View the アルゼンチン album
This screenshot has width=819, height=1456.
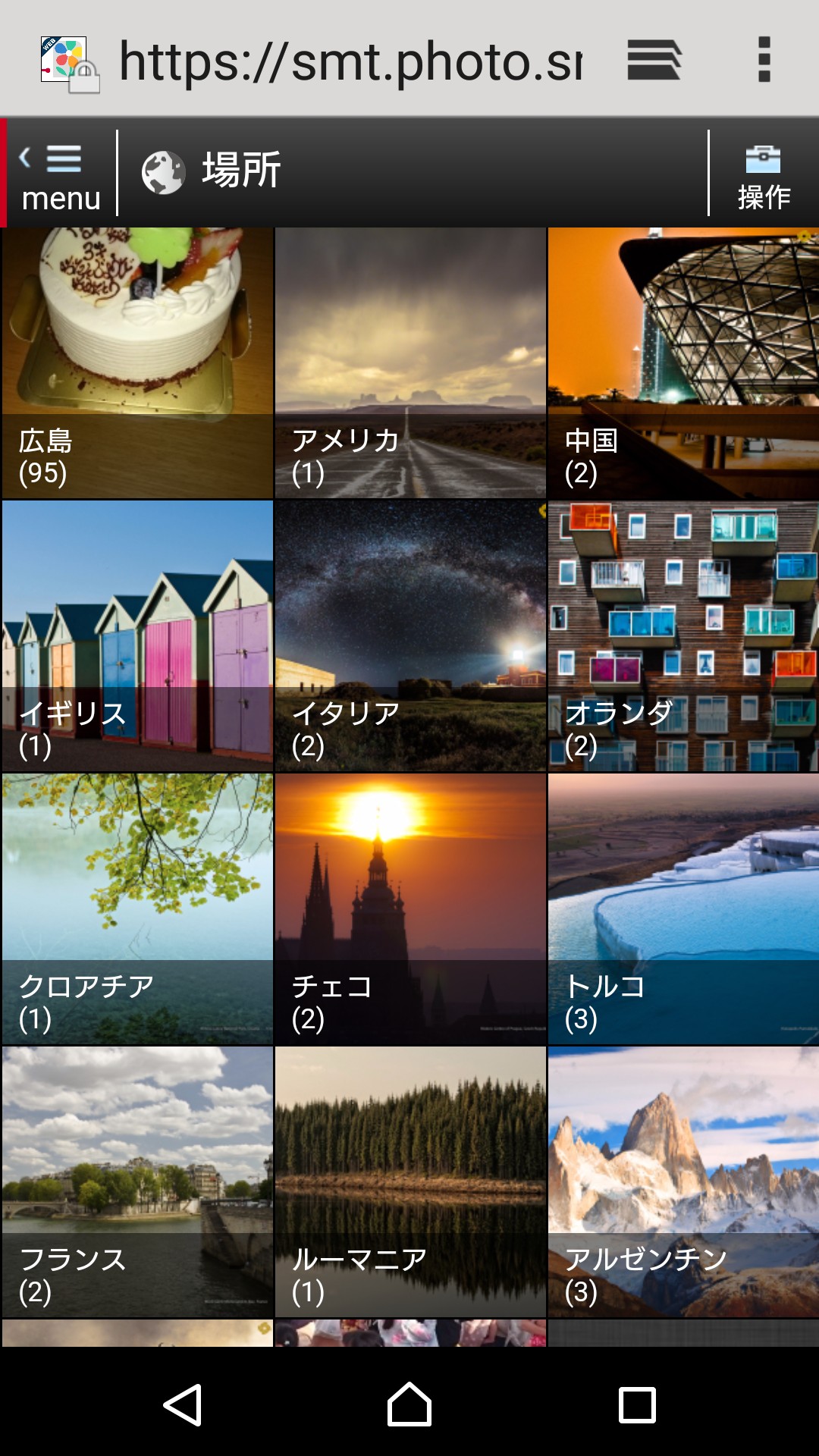683,1182
